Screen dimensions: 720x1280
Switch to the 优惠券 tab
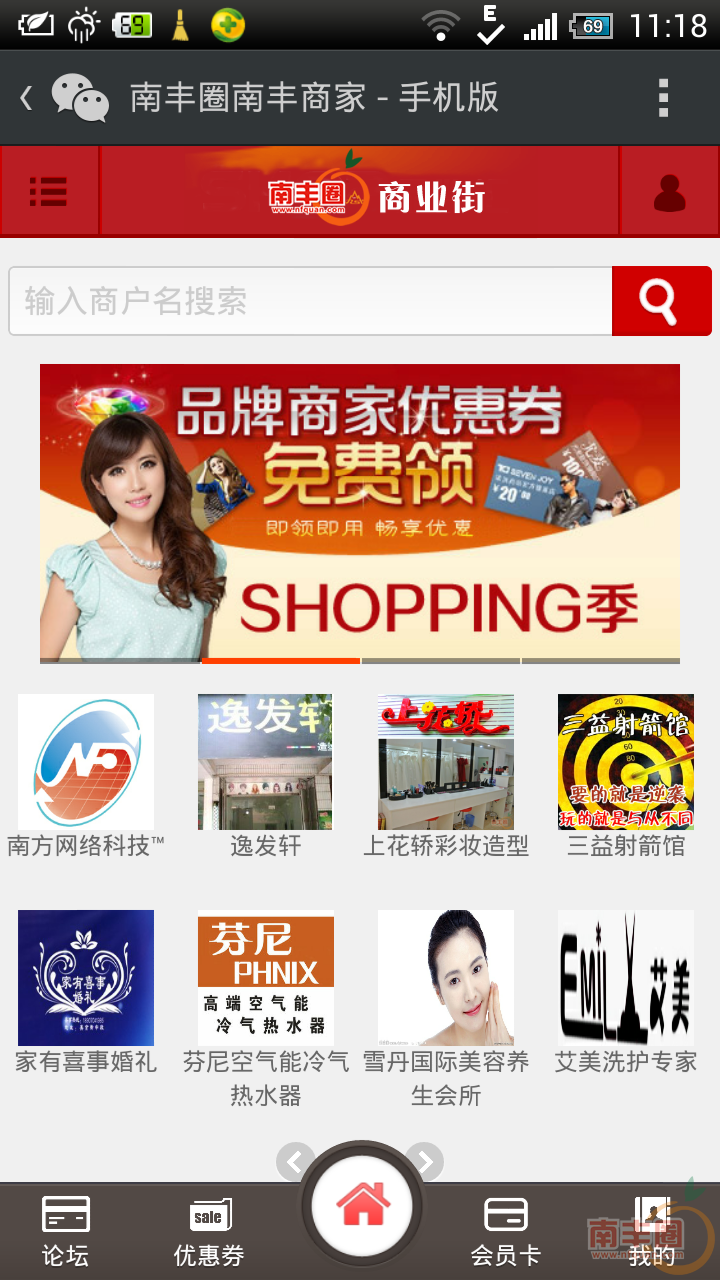209,1231
